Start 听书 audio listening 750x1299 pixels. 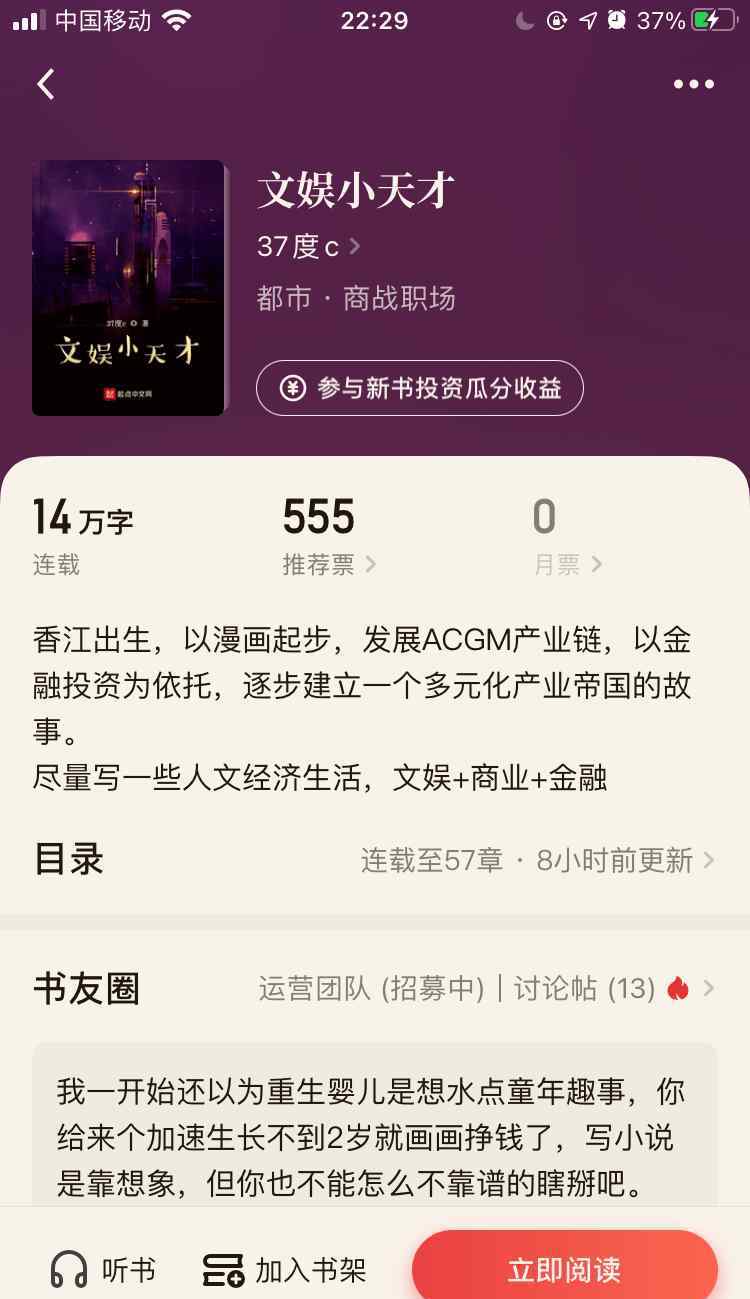pyautogui.click(x=103, y=1270)
